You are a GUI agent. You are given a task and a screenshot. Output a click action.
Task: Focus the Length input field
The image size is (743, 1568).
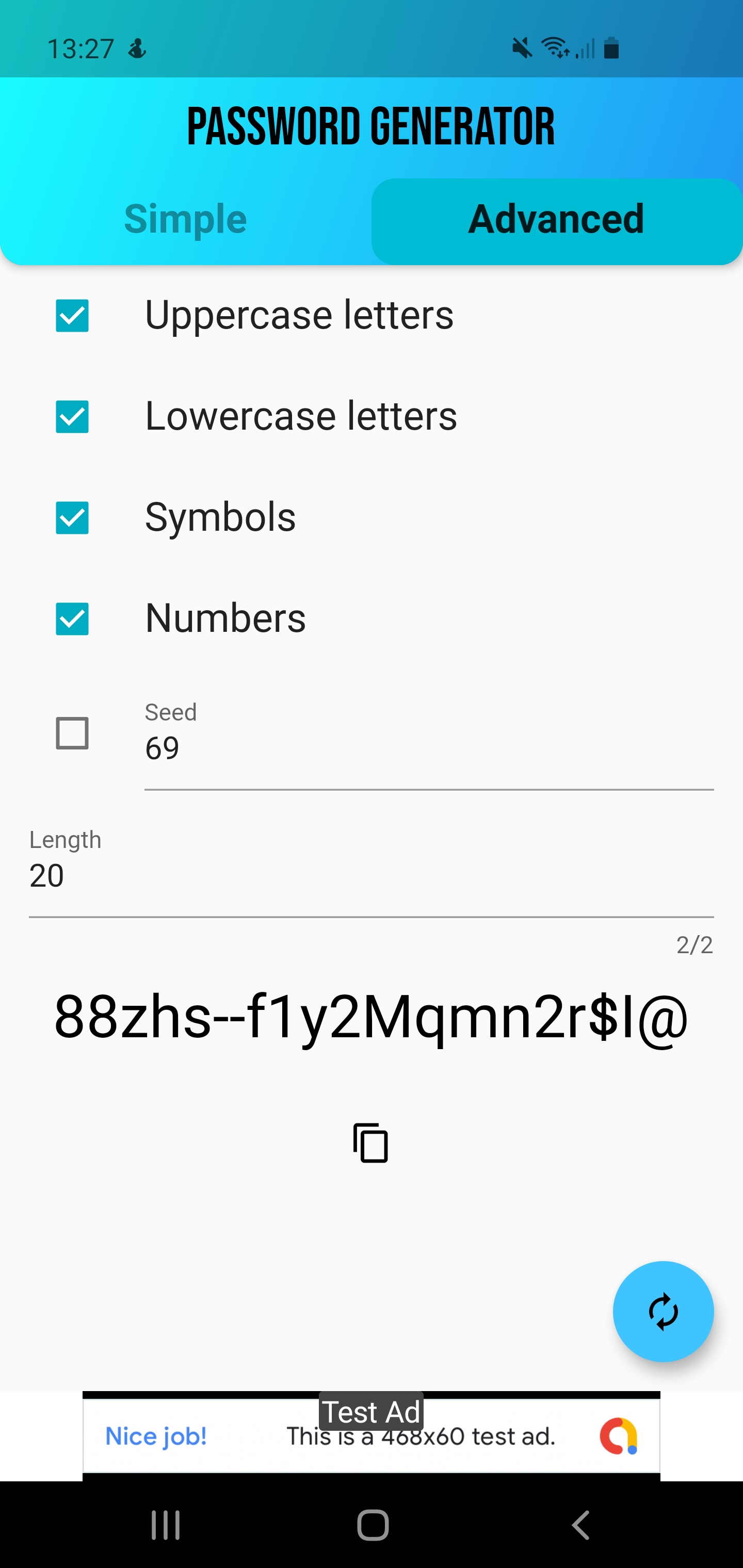pos(370,876)
